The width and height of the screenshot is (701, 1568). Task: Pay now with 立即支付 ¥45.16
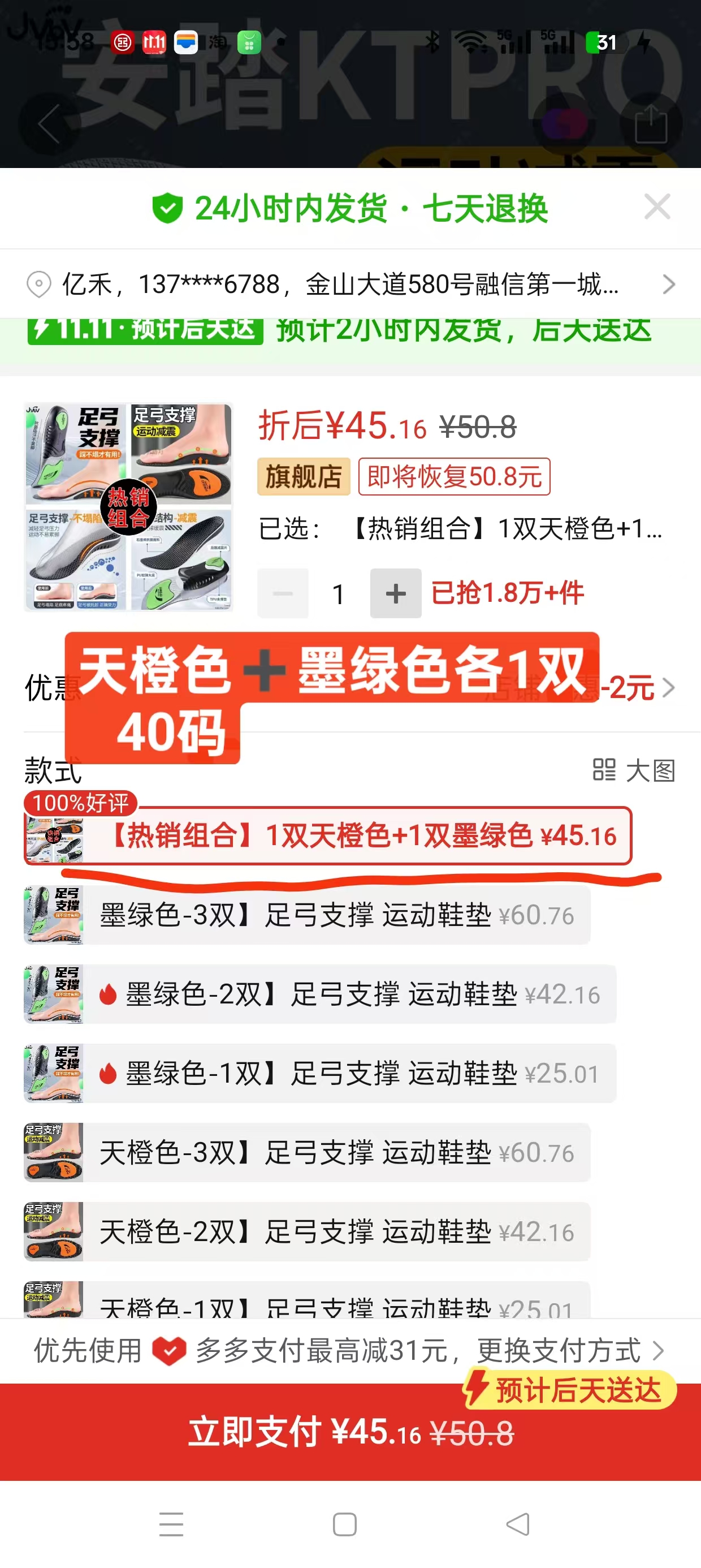(x=350, y=1432)
